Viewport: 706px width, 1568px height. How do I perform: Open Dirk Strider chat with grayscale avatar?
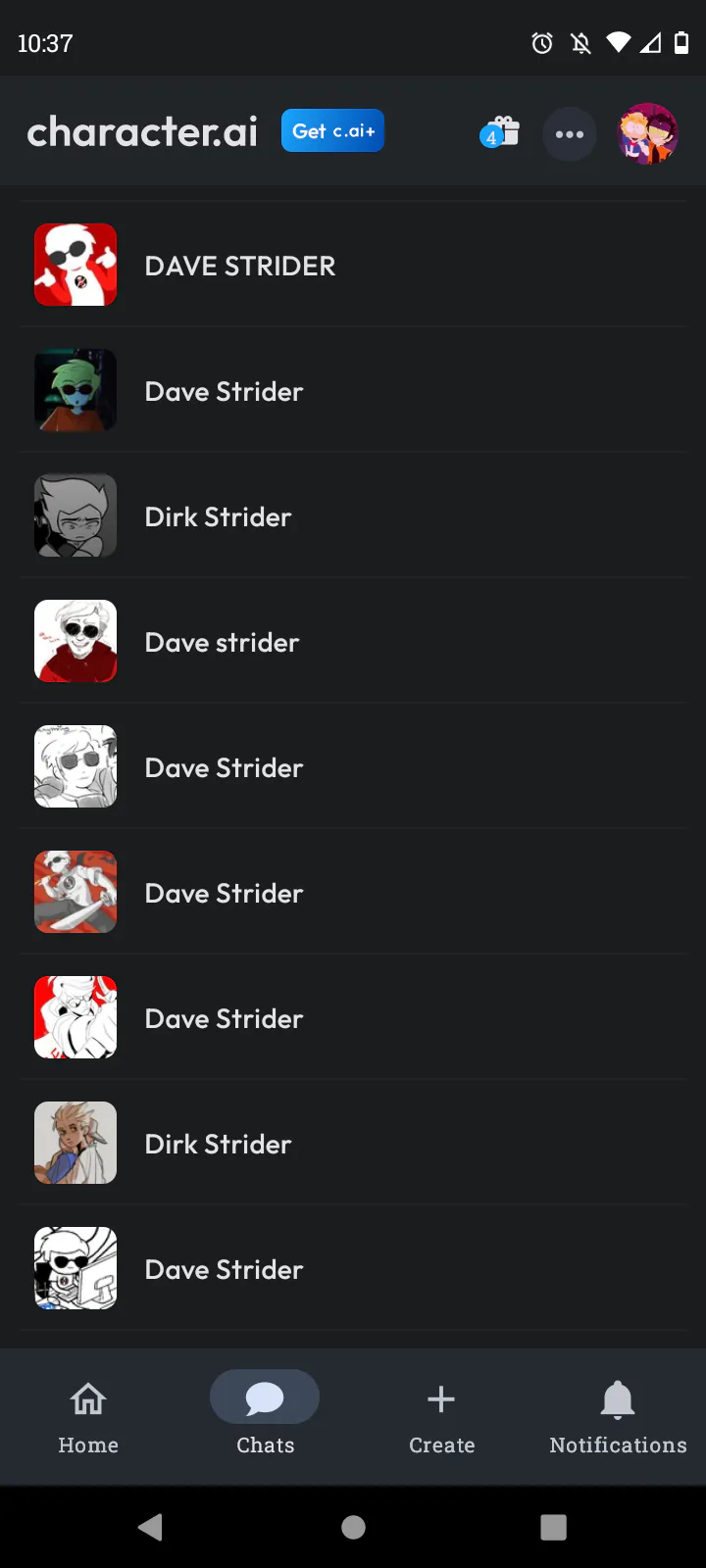(218, 516)
